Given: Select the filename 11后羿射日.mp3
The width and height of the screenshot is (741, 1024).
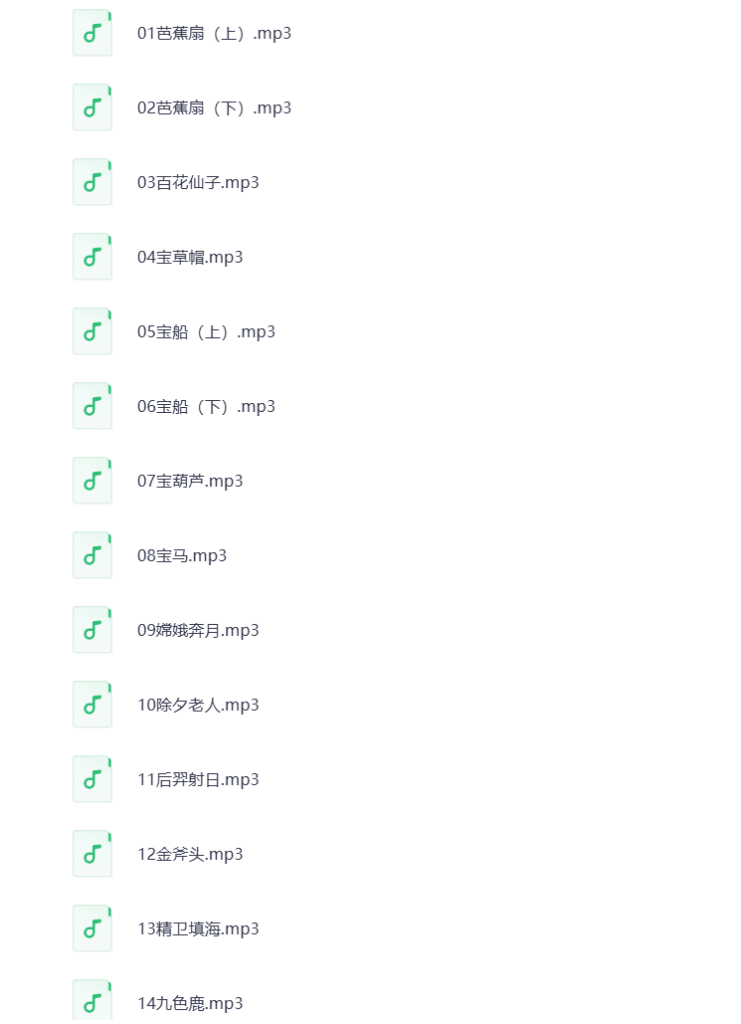Looking at the screenshot, I should click(x=198, y=779).
